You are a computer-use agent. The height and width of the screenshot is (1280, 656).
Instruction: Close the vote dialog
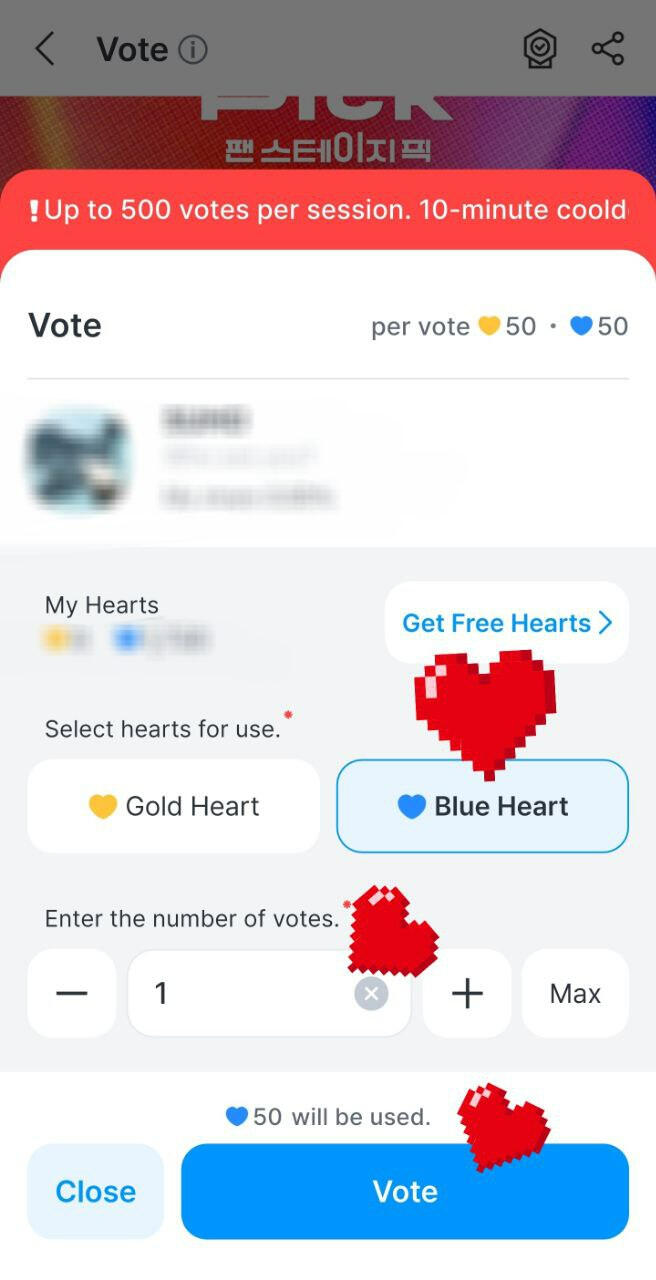(x=95, y=1191)
